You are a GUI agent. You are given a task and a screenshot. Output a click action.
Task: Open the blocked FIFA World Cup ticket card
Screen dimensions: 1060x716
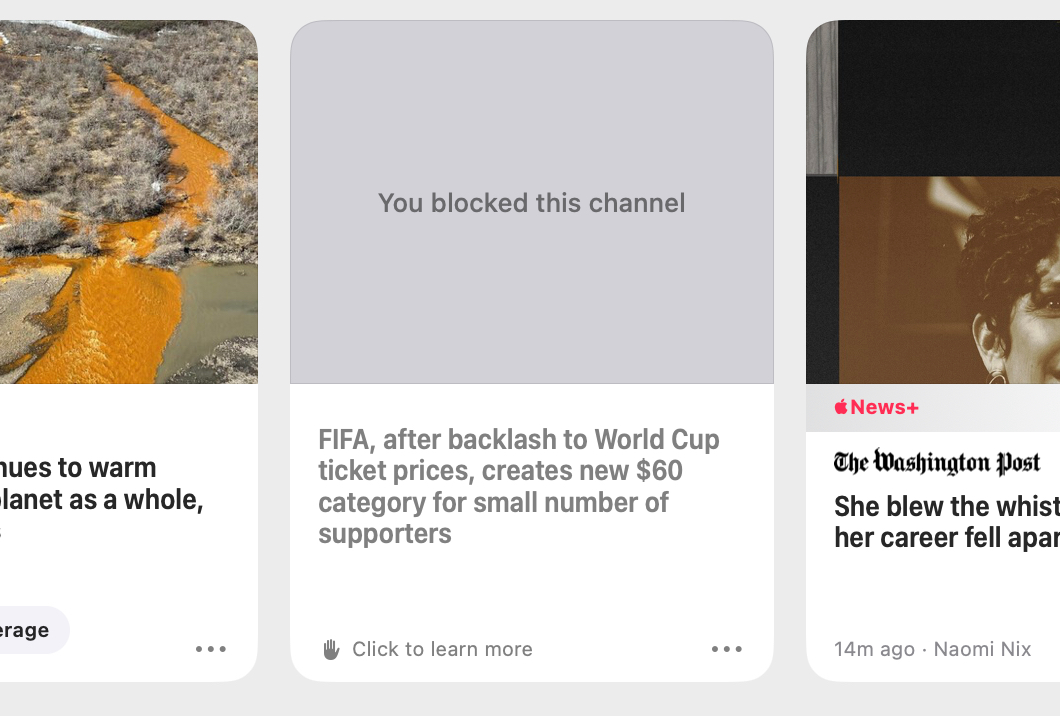[518, 485]
